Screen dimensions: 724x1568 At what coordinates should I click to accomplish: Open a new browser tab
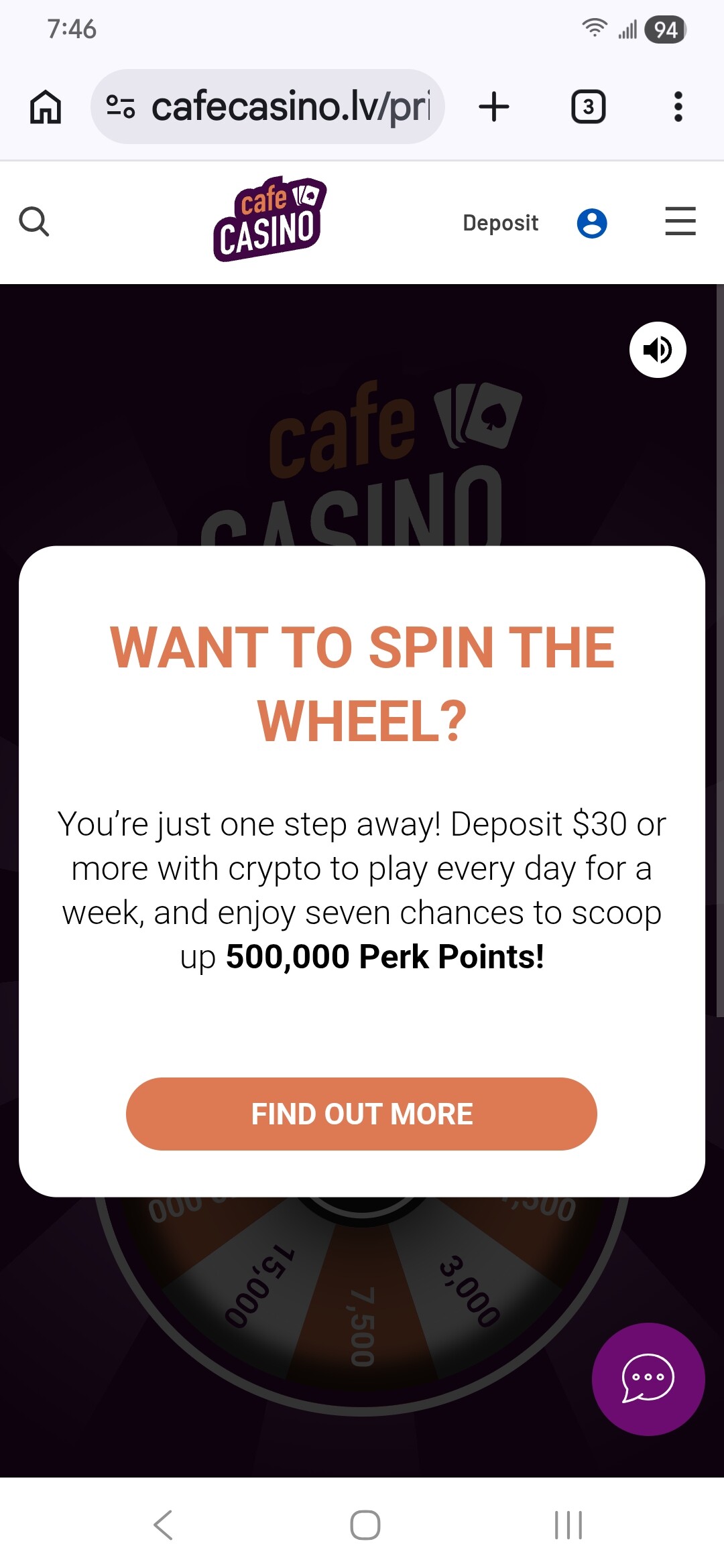click(494, 107)
